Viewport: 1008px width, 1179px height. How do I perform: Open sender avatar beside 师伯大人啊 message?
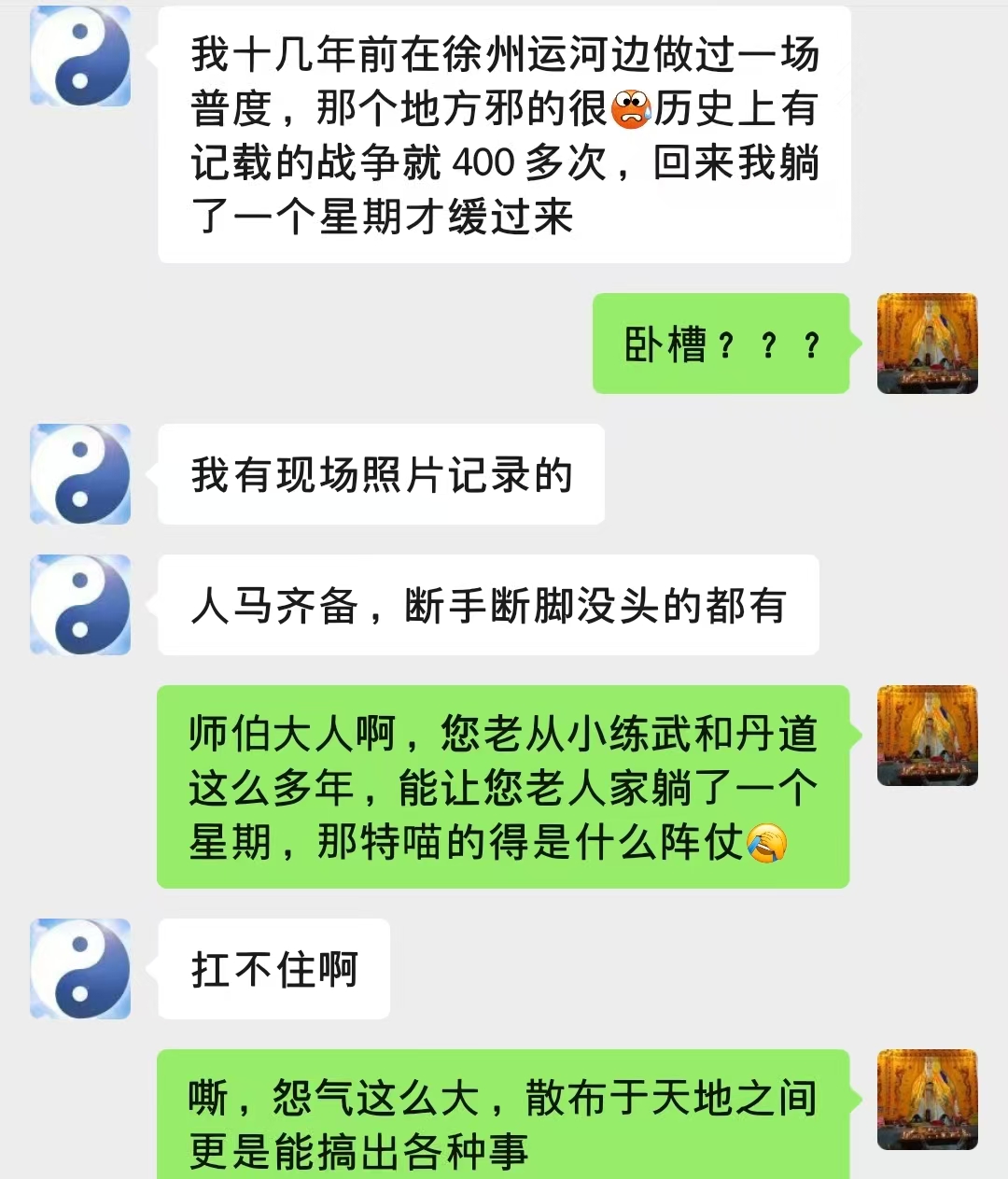[928, 736]
